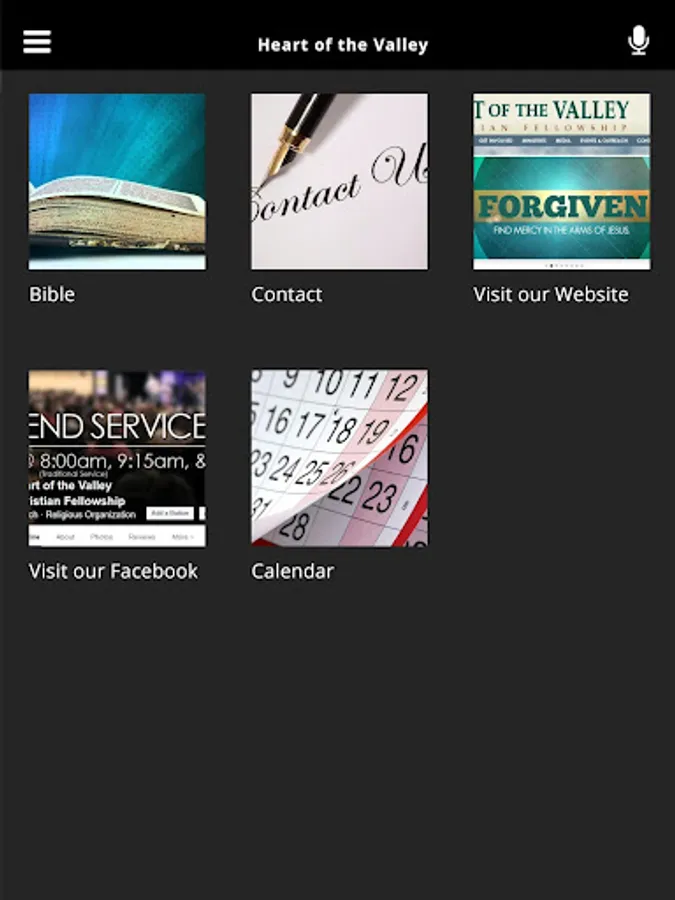Open Visit our Website tile
Image resolution: width=675 pixels, height=900 pixels.
561,182
